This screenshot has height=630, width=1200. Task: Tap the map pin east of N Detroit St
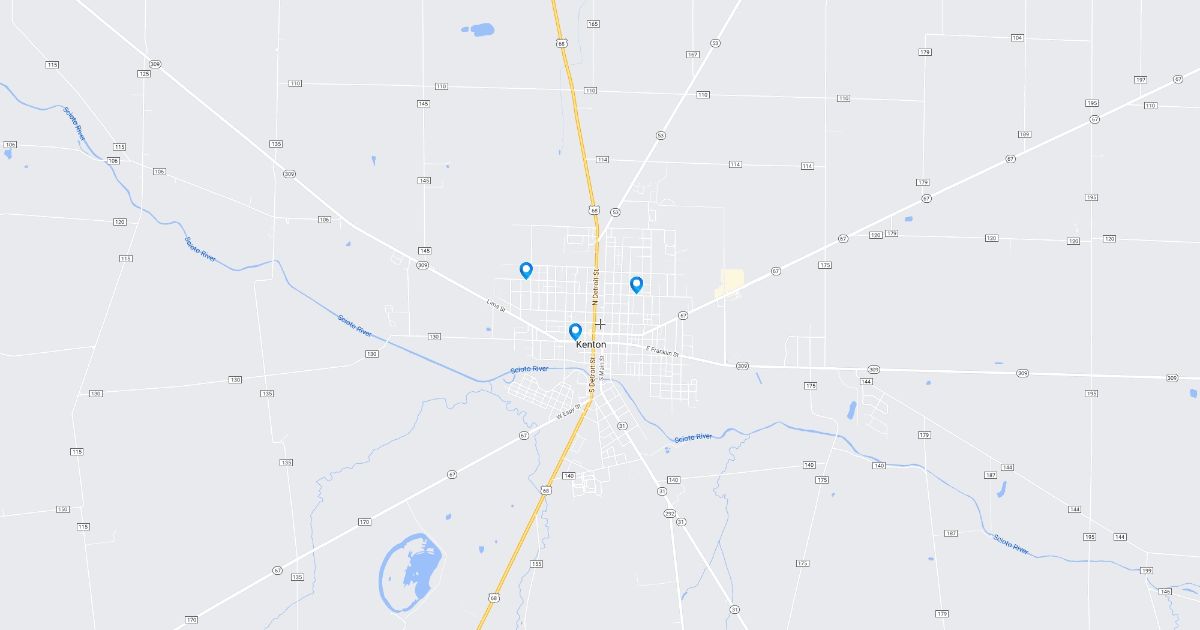(636, 285)
